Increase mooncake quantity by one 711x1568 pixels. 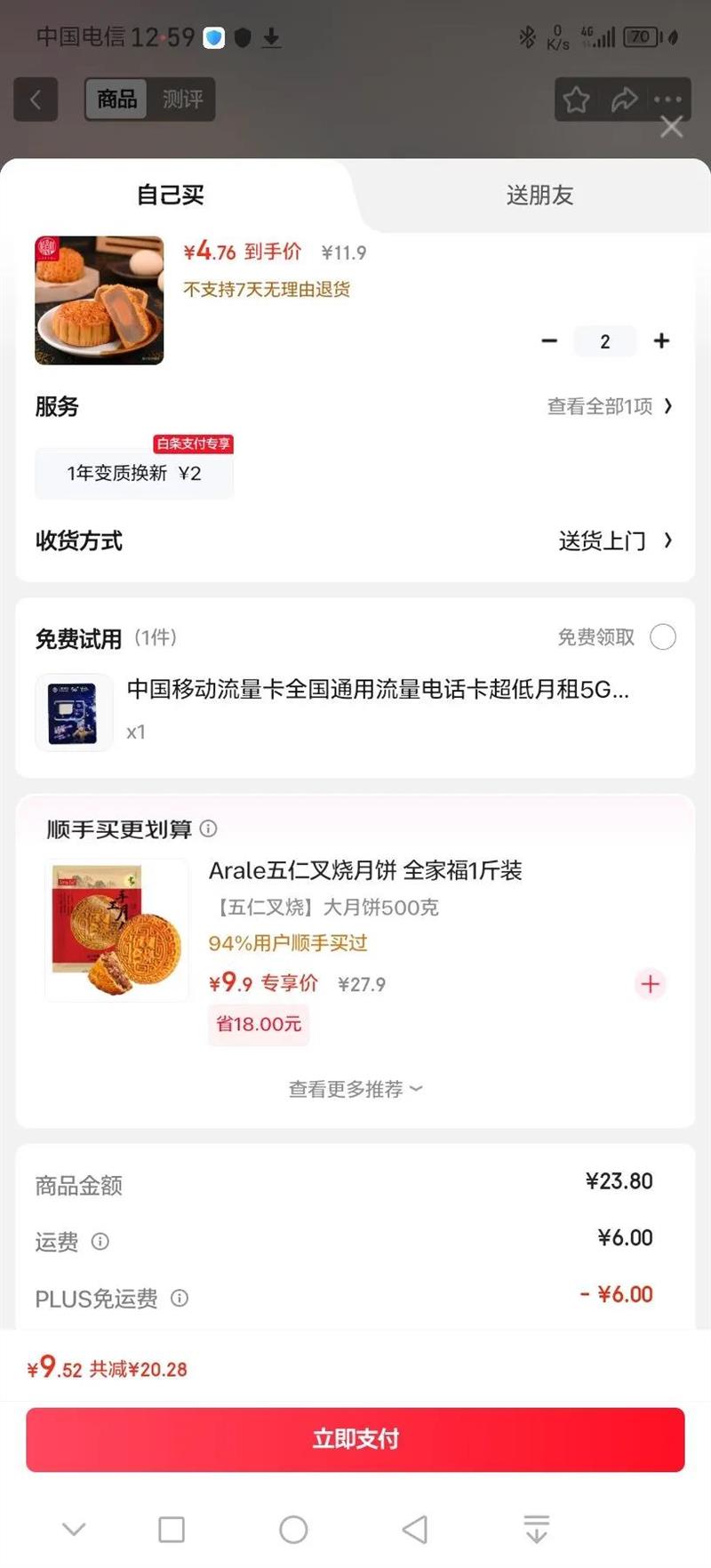click(x=661, y=341)
